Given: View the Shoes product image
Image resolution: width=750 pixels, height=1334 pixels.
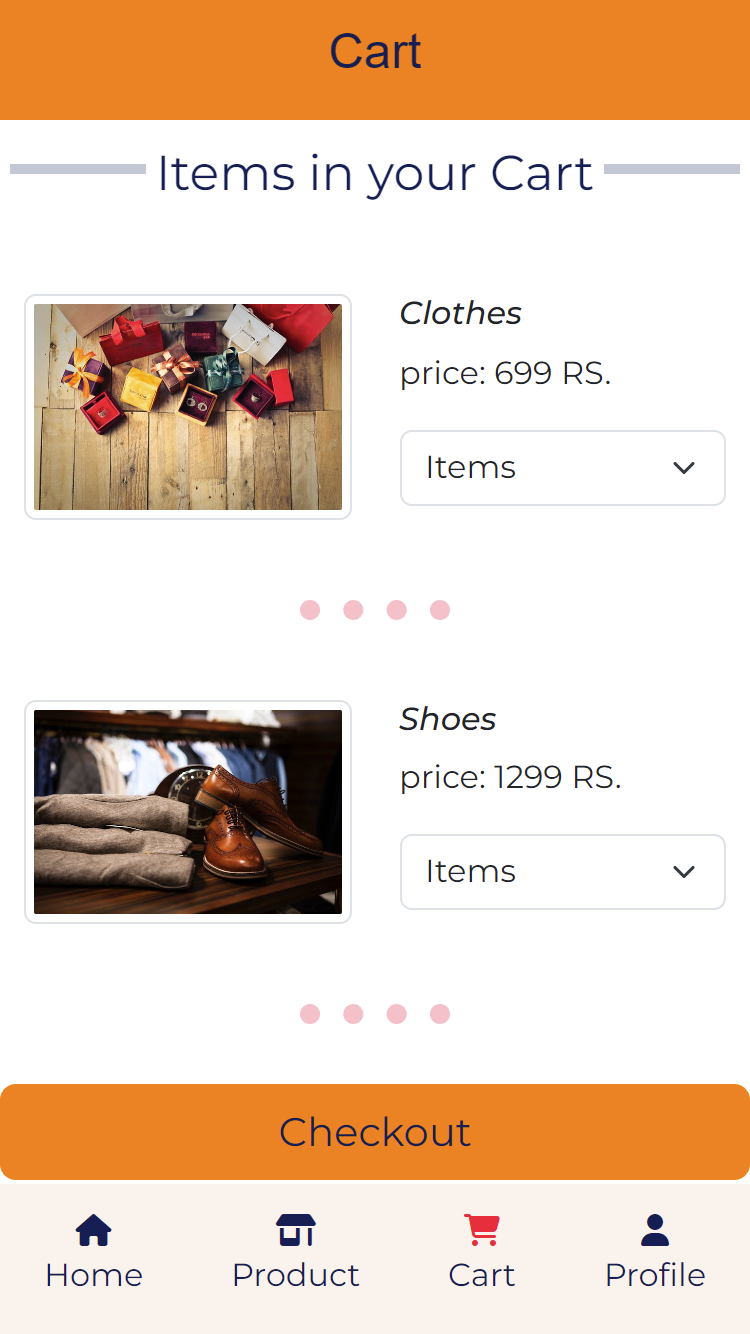Looking at the screenshot, I should [188, 812].
